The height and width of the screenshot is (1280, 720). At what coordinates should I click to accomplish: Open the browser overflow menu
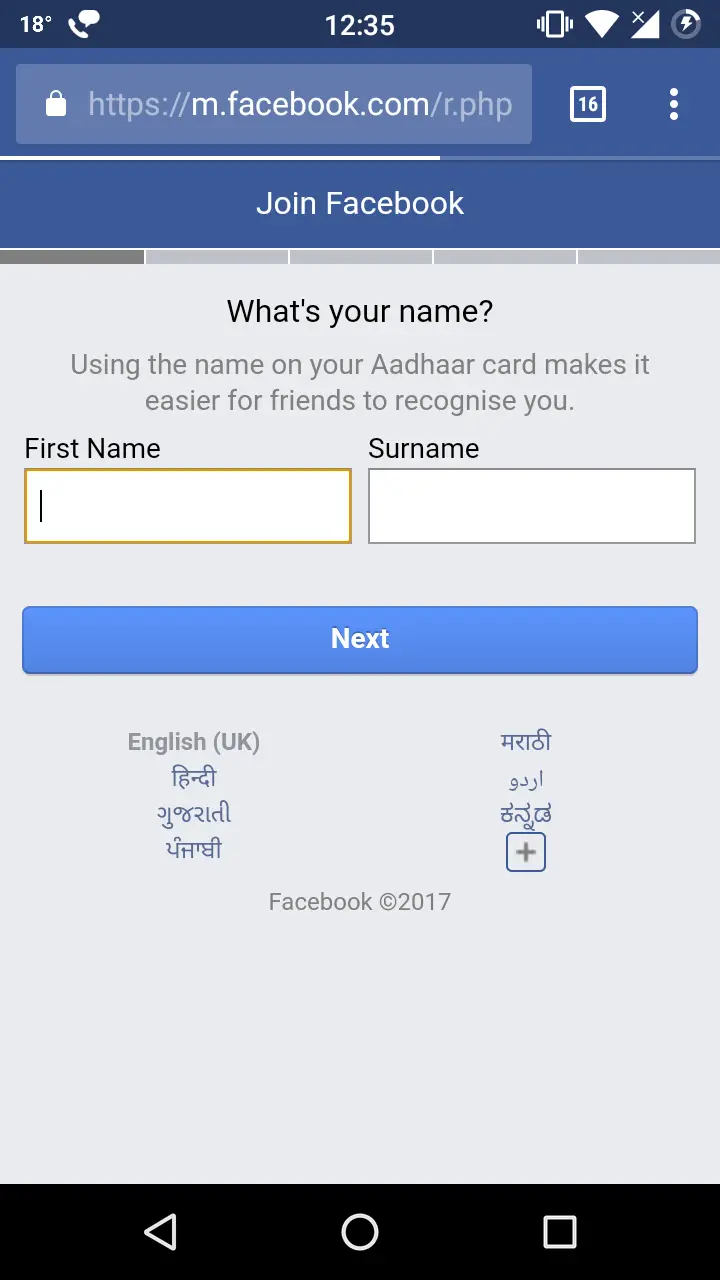coord(674,104)
